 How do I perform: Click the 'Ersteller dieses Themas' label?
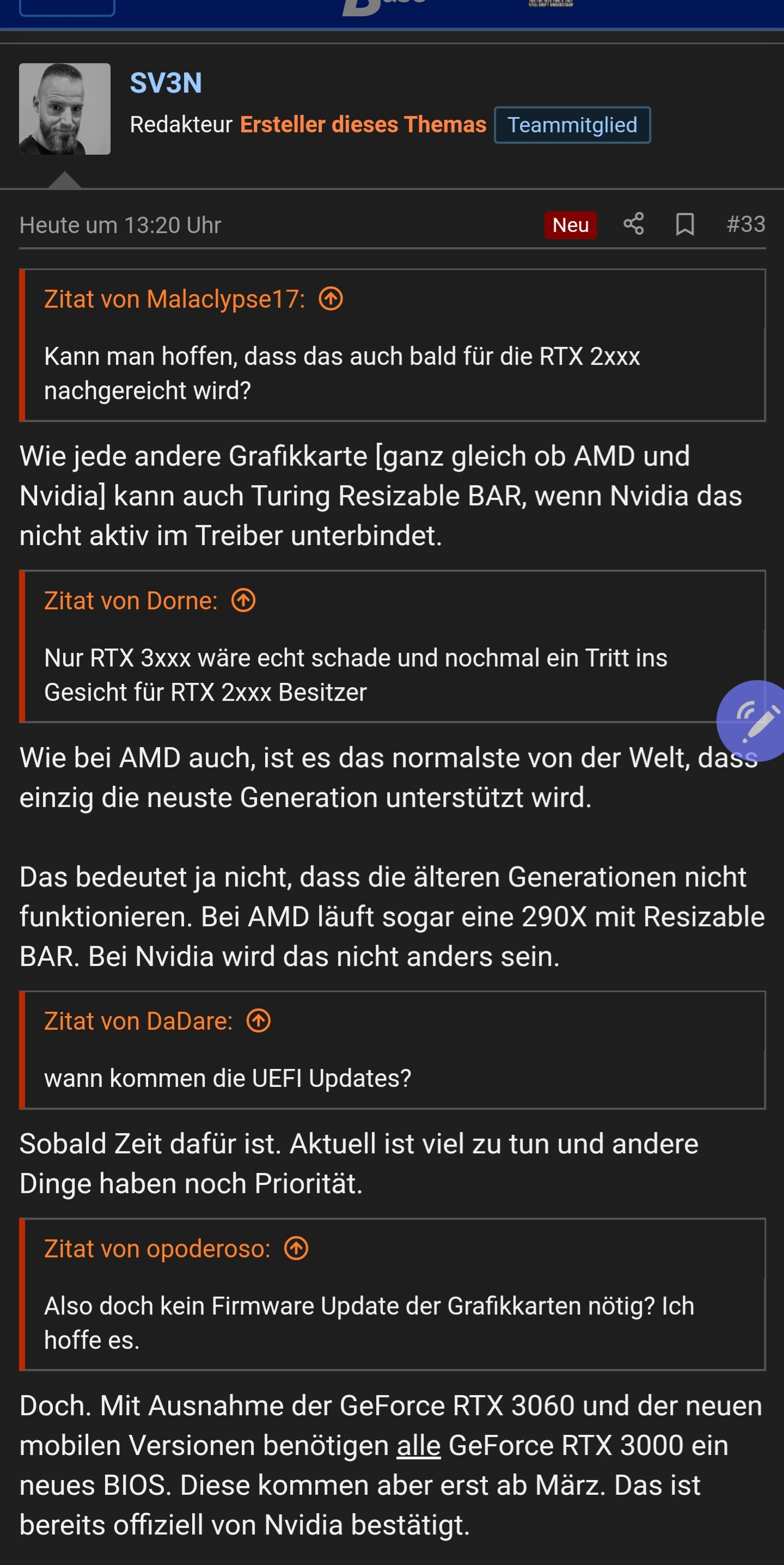click(x=363, y=125)
